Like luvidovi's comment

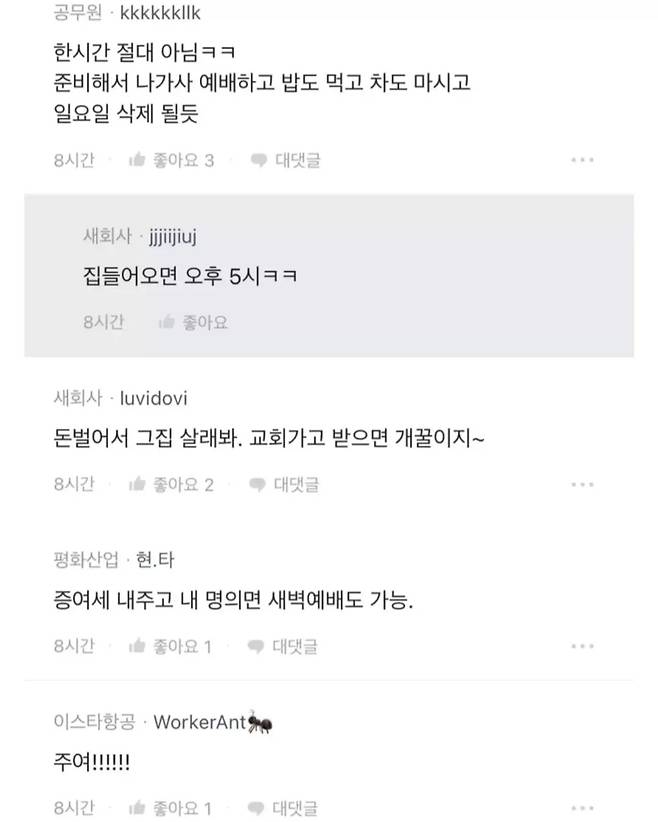[171, 485]
